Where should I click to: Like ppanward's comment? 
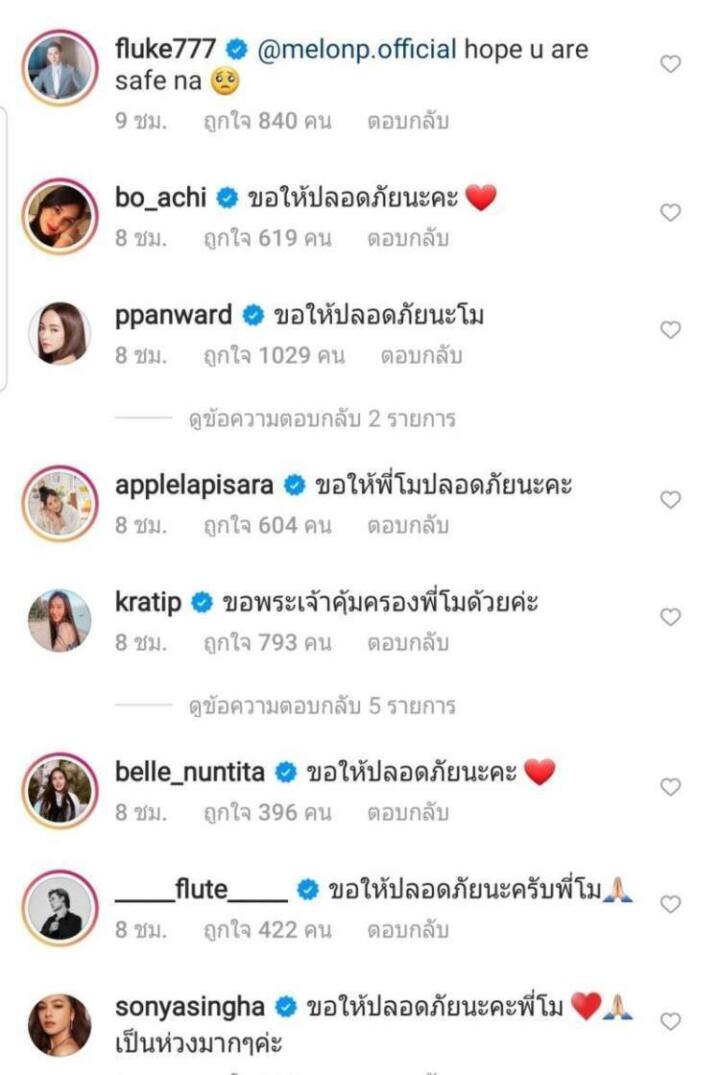671,329
